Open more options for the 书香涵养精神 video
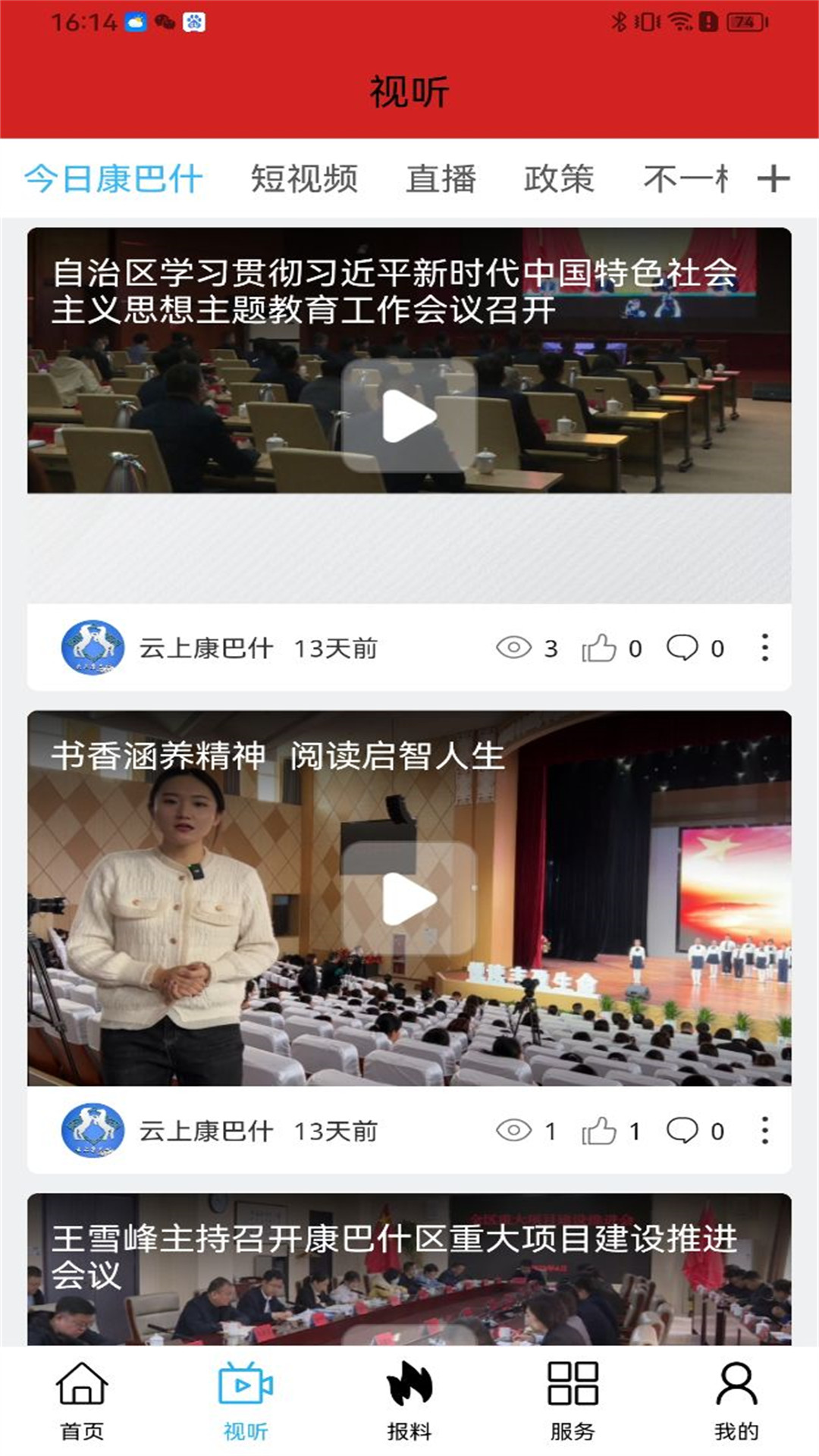The image size is (819, 1456). pos(765,1130)
